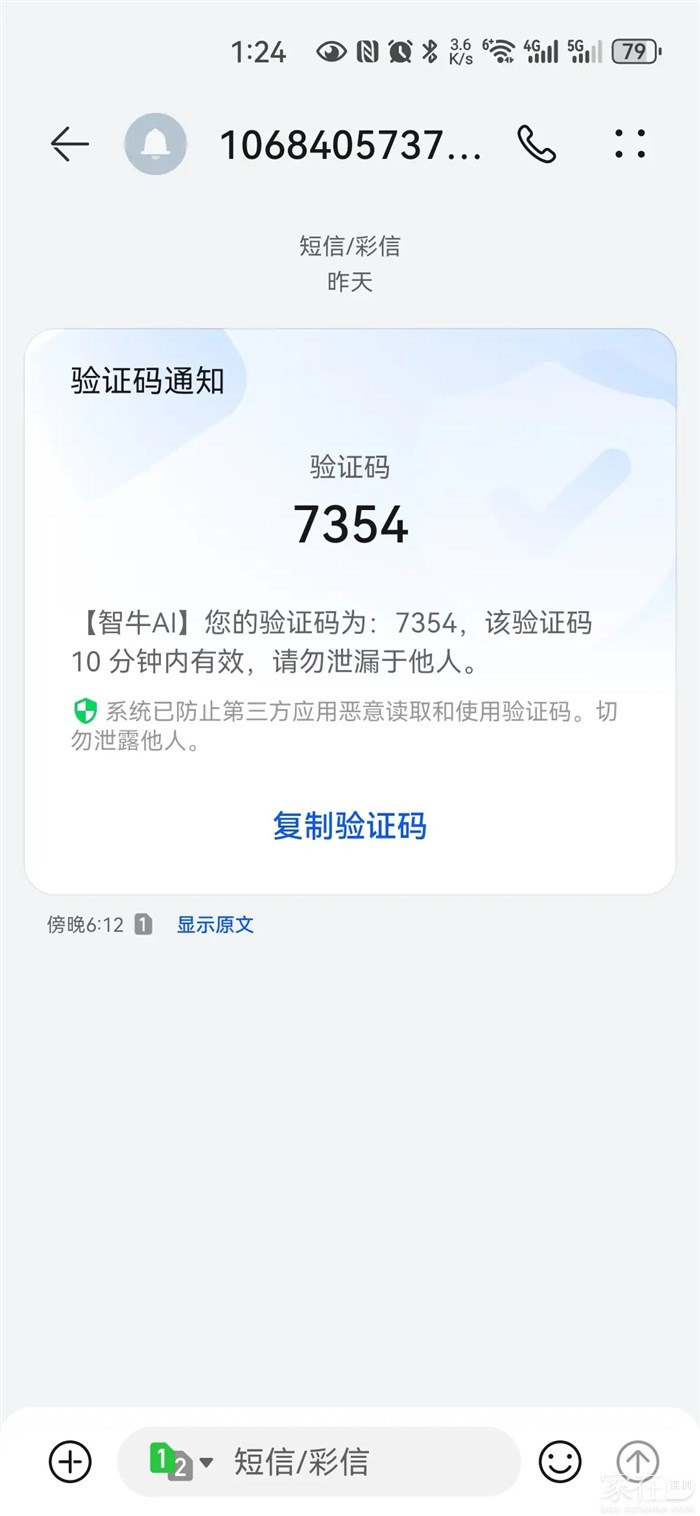Open the emoji picker
The width and height of the screenshot is (700, 1516).
560,1462
